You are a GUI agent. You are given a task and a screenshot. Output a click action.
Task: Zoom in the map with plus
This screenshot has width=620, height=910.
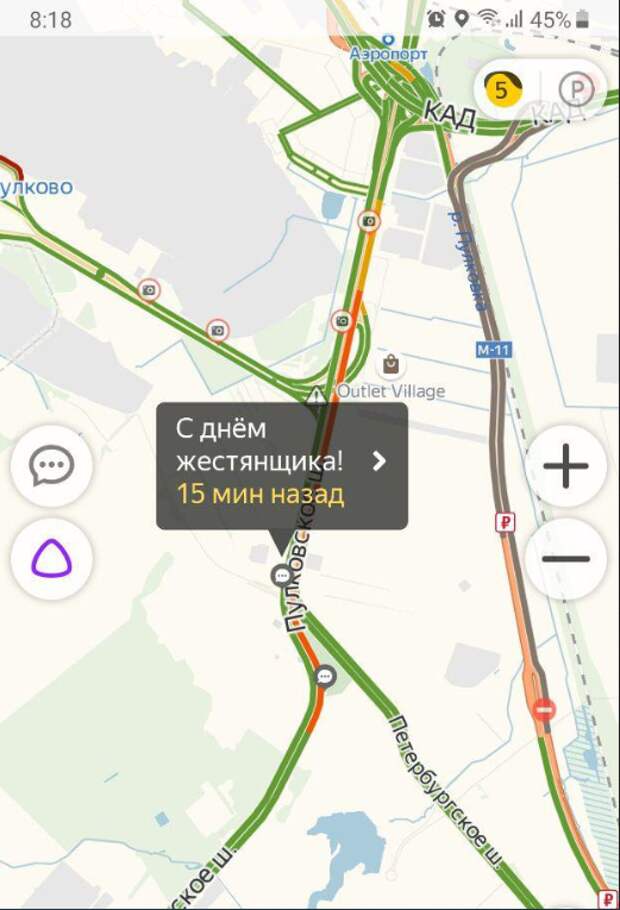point(565,466)
